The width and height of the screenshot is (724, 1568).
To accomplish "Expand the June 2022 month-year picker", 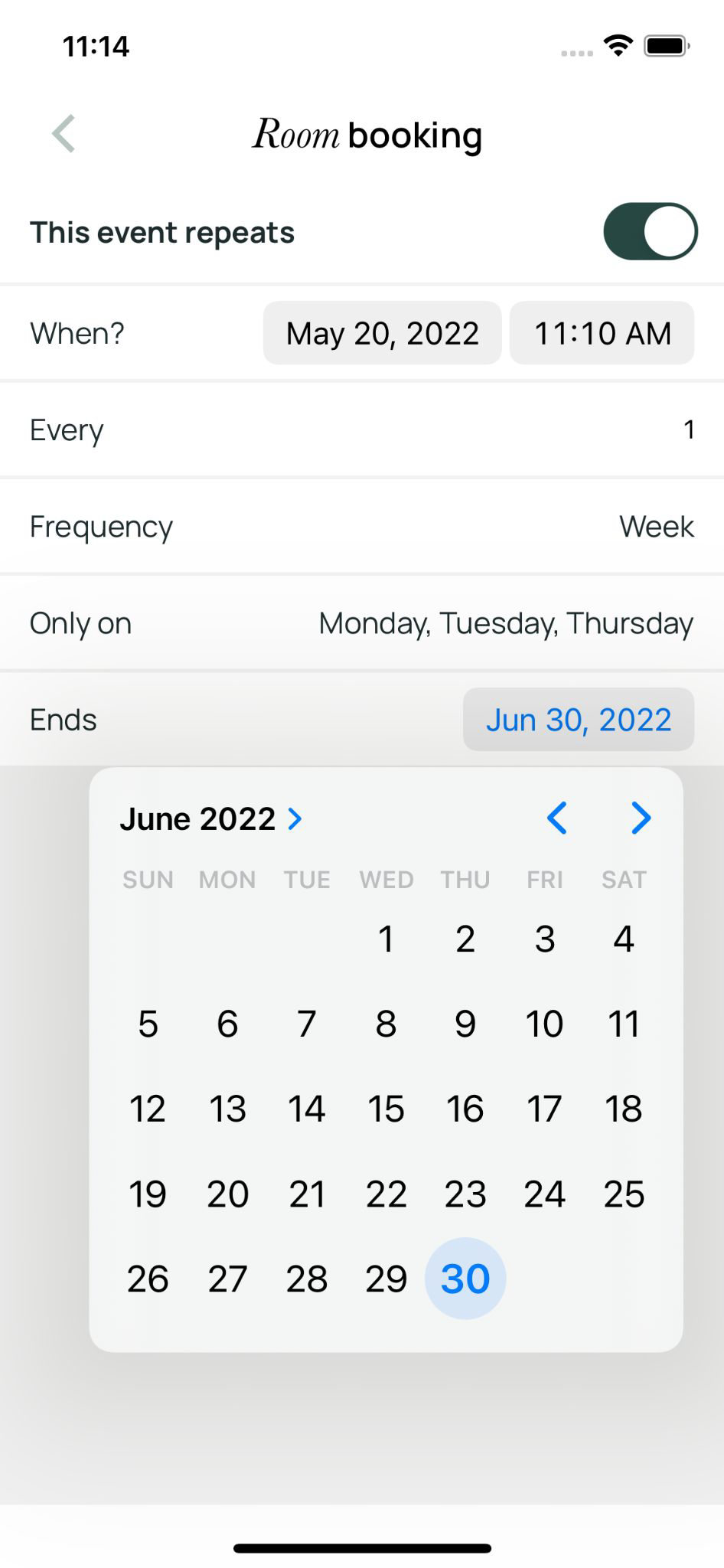I will (211, 818).
